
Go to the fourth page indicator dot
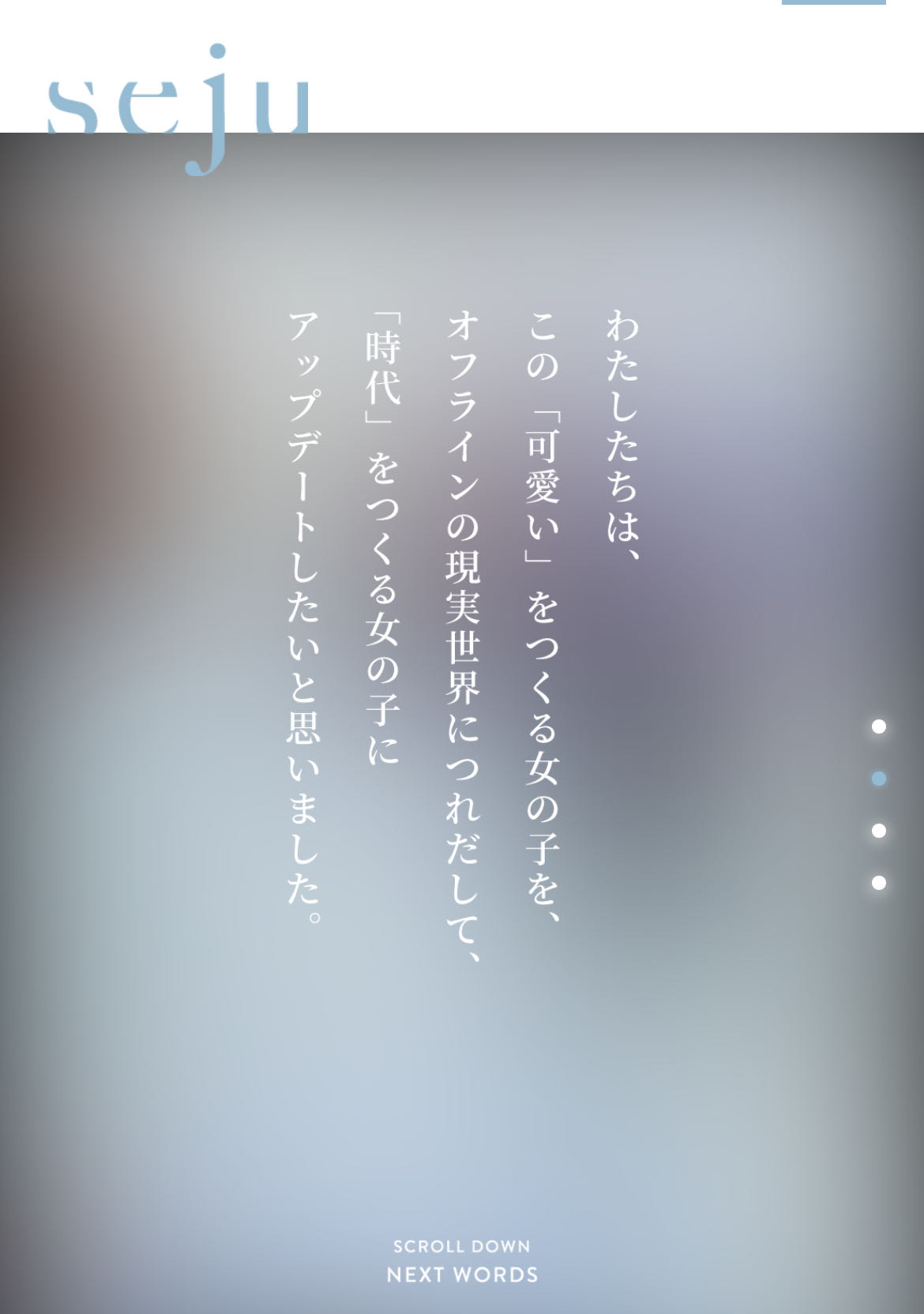[x=878, y=883]
